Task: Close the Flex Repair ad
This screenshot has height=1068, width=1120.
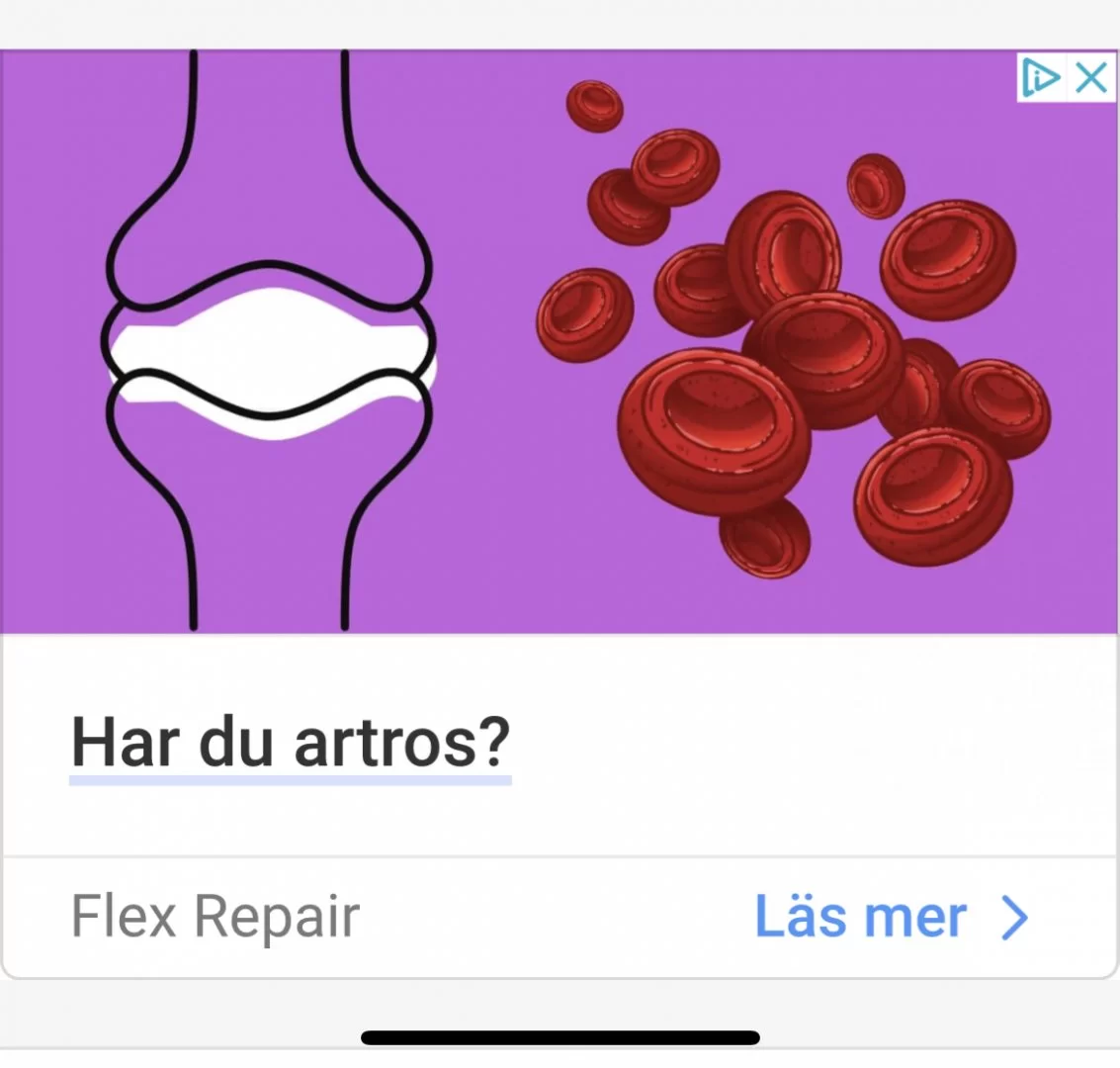Action: click(x=1091, y=77)
